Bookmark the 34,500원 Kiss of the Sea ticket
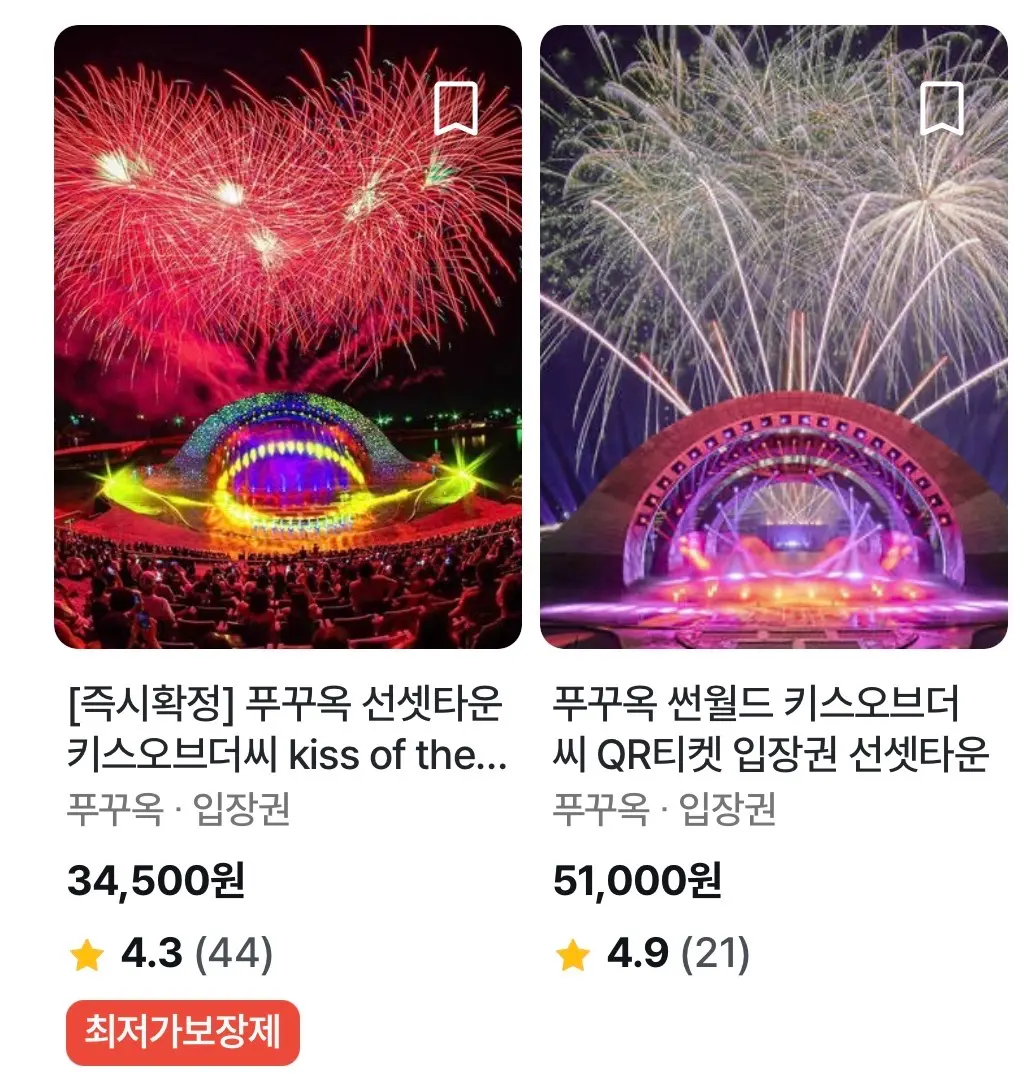The height and width of the screenshot is (1077, 1019). pos(456,109)
